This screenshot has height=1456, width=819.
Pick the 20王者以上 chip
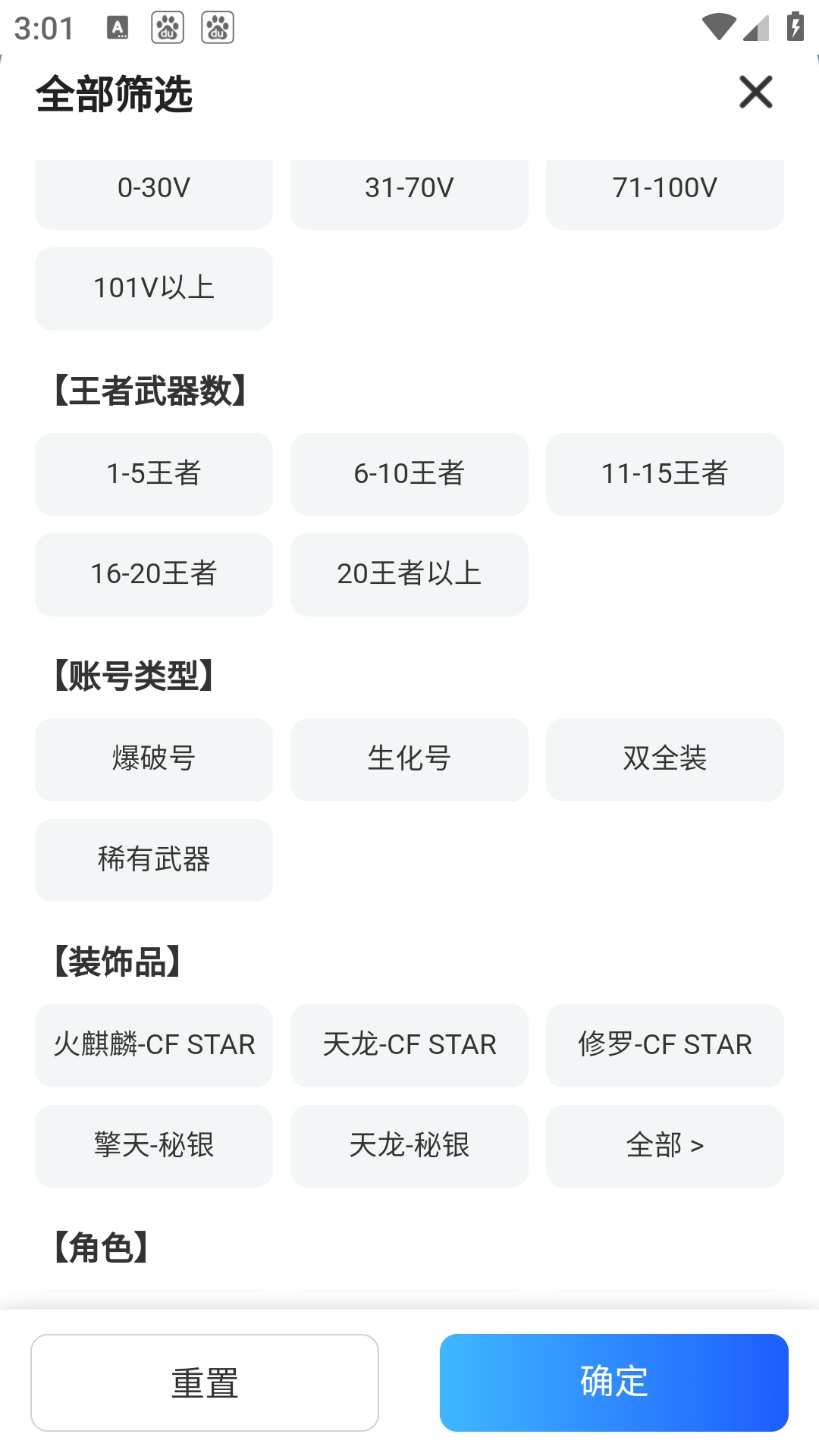(409, 575)
